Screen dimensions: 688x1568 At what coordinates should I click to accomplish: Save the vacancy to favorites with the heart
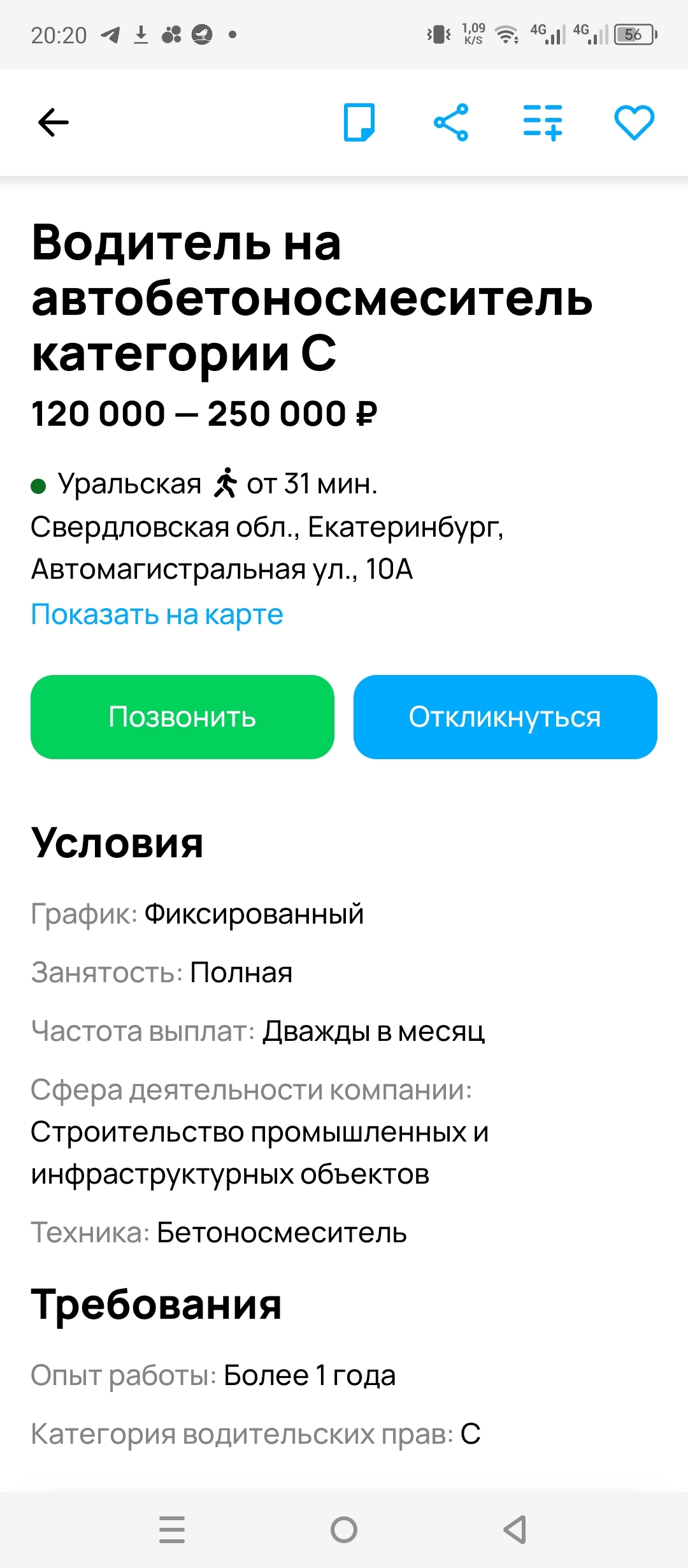634,122
